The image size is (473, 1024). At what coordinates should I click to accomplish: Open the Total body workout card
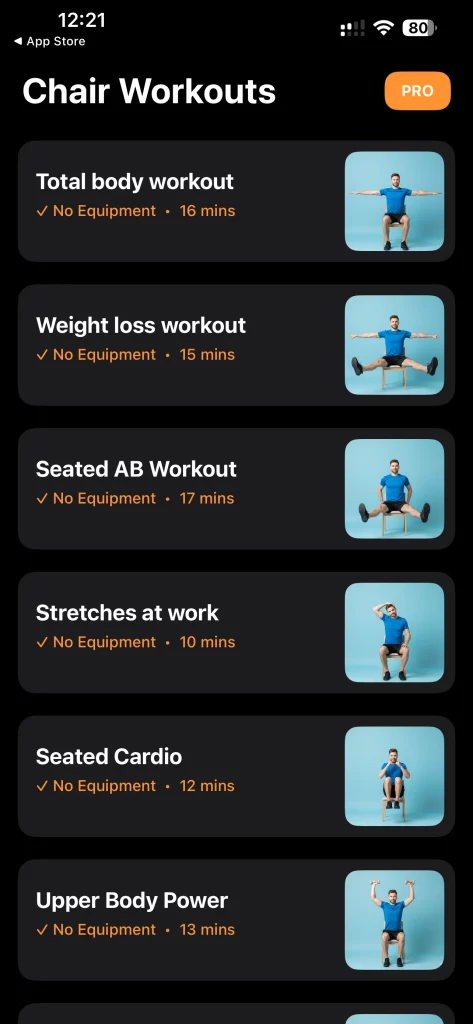click(x=236, y=201)
